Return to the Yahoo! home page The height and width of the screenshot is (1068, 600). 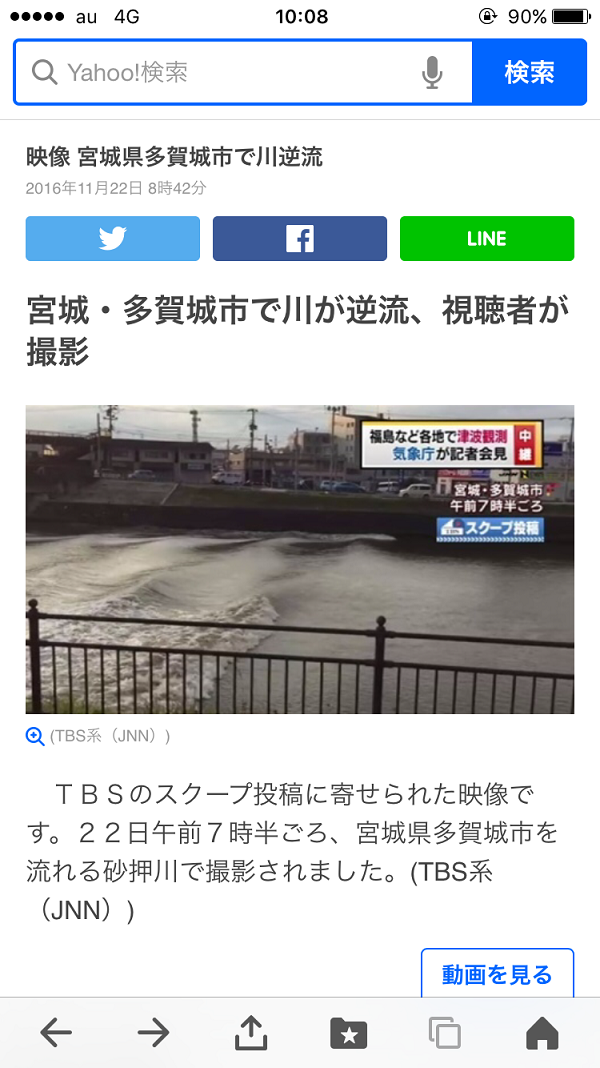coord(542,1032)
